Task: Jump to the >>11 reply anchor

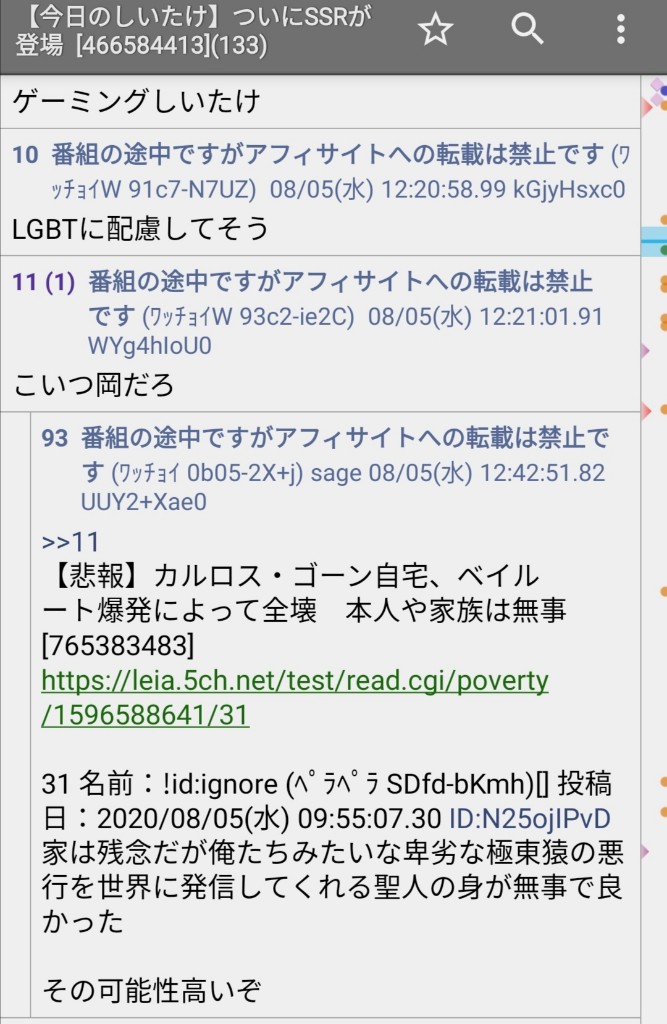Action: click(71, 542)
